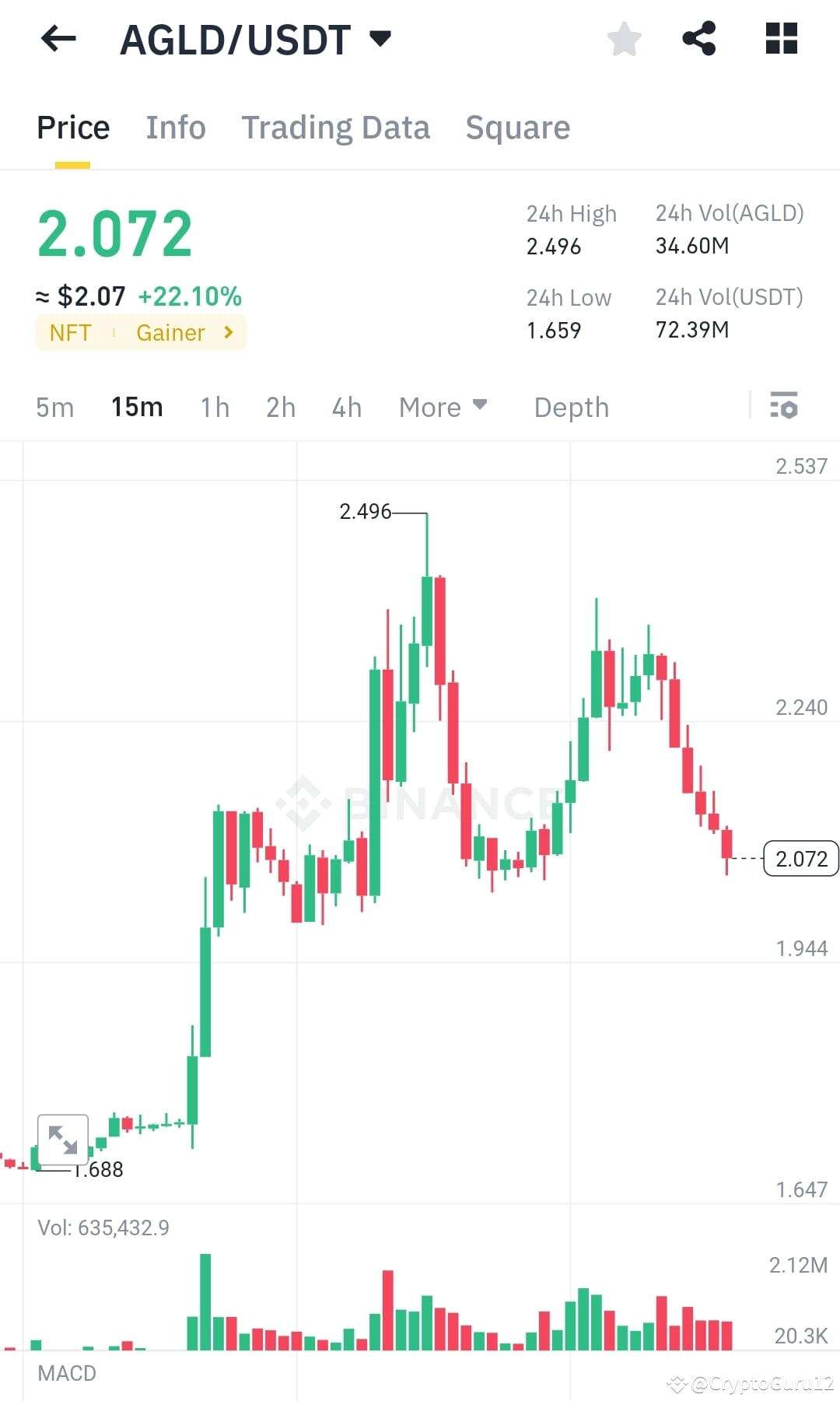Open the Square tab
The width and height of the screenshot is (840, 1401).
[x=517, y=127]
